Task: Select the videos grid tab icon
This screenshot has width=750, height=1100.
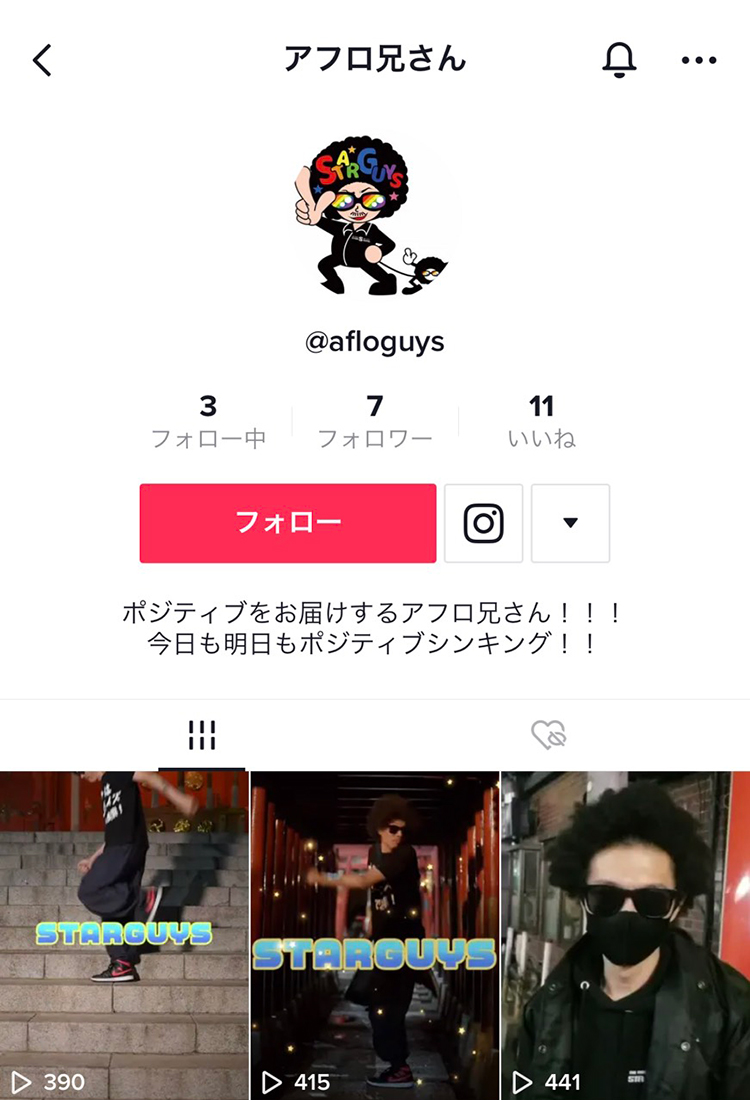Action: (200, 735)
